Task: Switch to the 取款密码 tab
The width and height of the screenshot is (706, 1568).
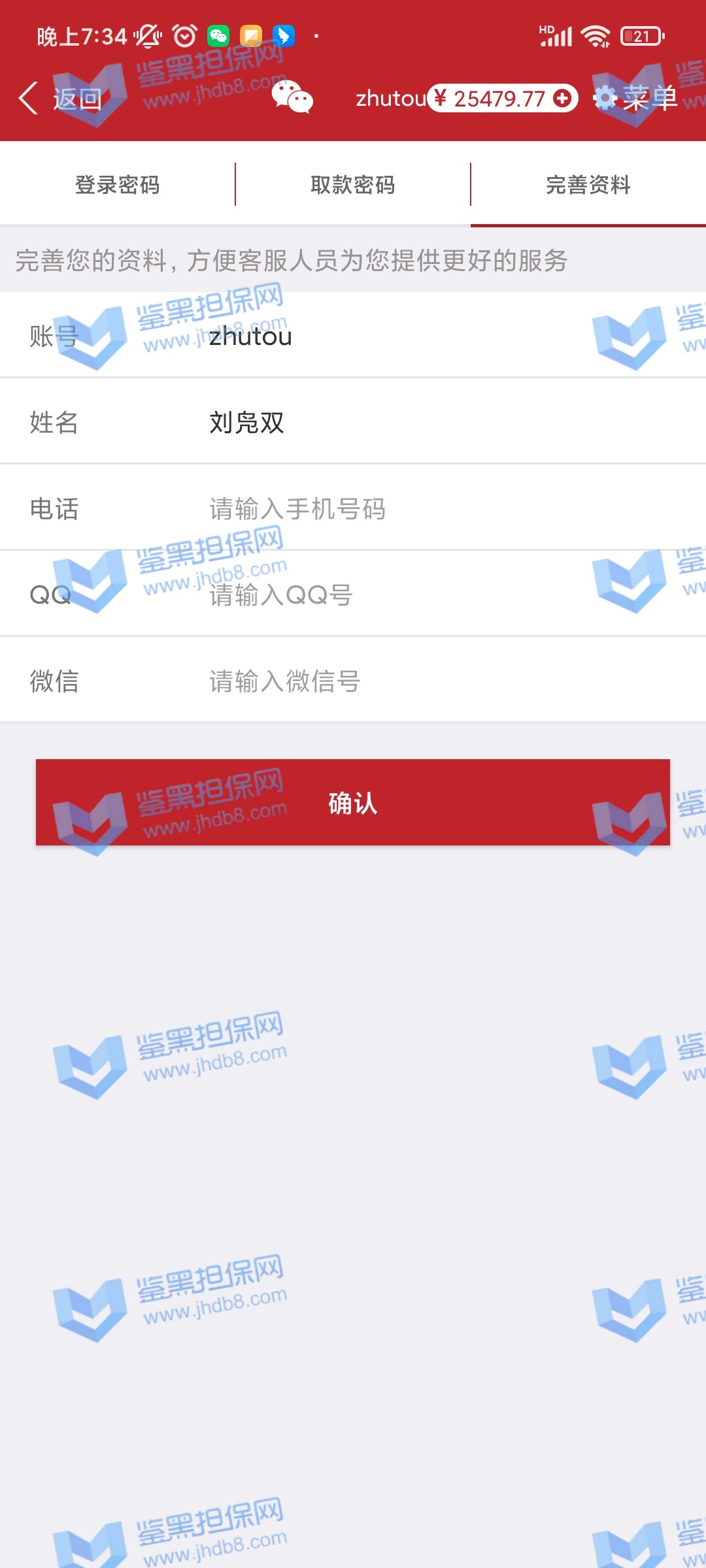Action: click(353, 185)
